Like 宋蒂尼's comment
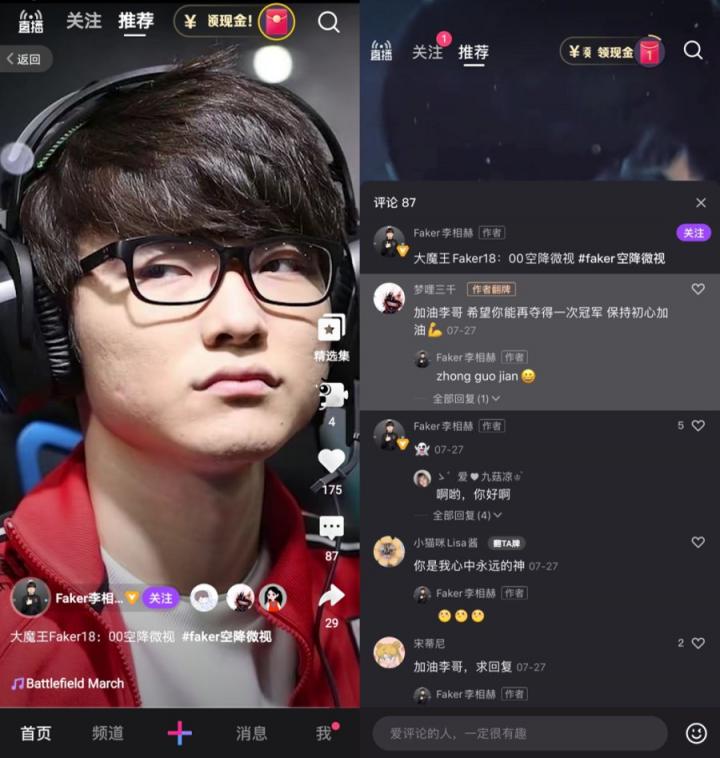Screen dimensions: 720x758 (x=698, y=643)
